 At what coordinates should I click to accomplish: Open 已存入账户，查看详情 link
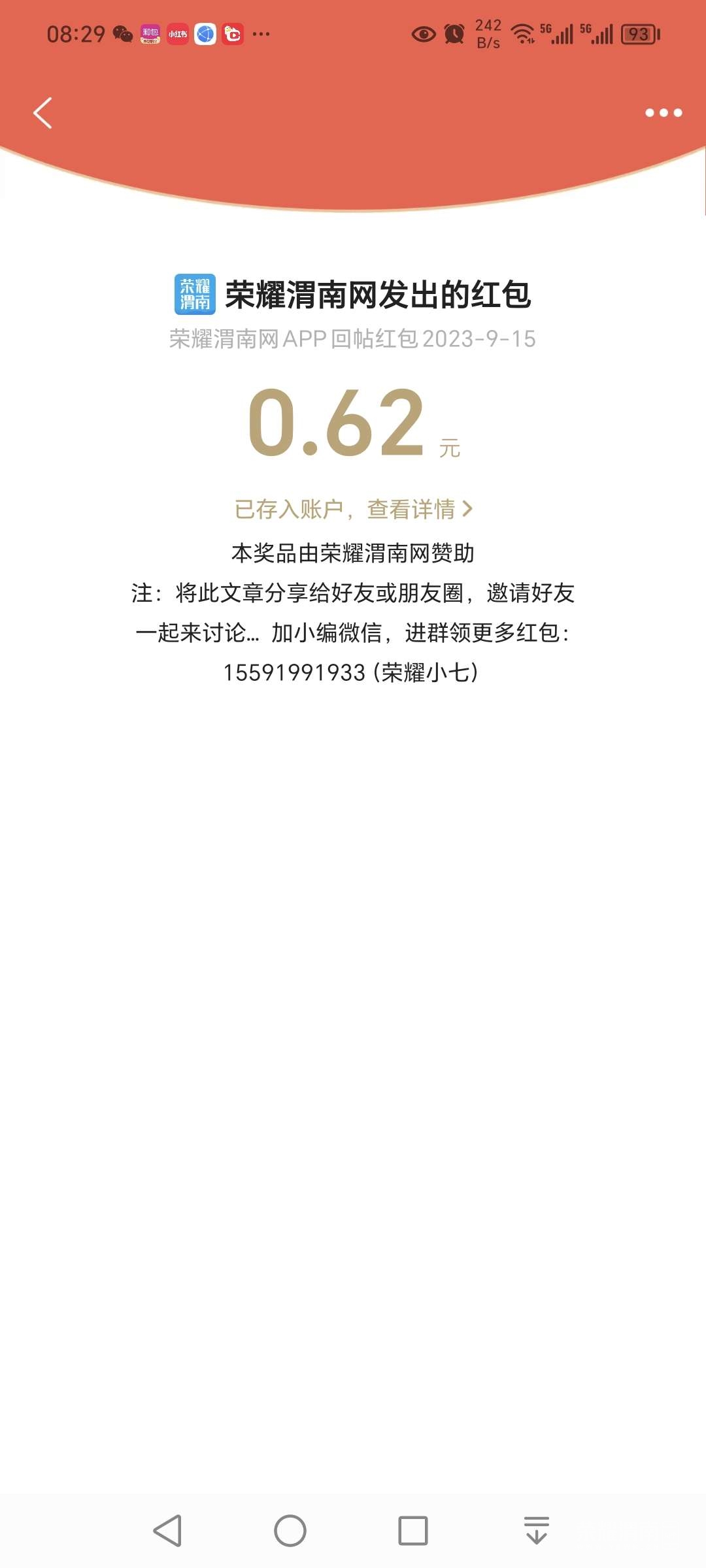click(353, 509)
